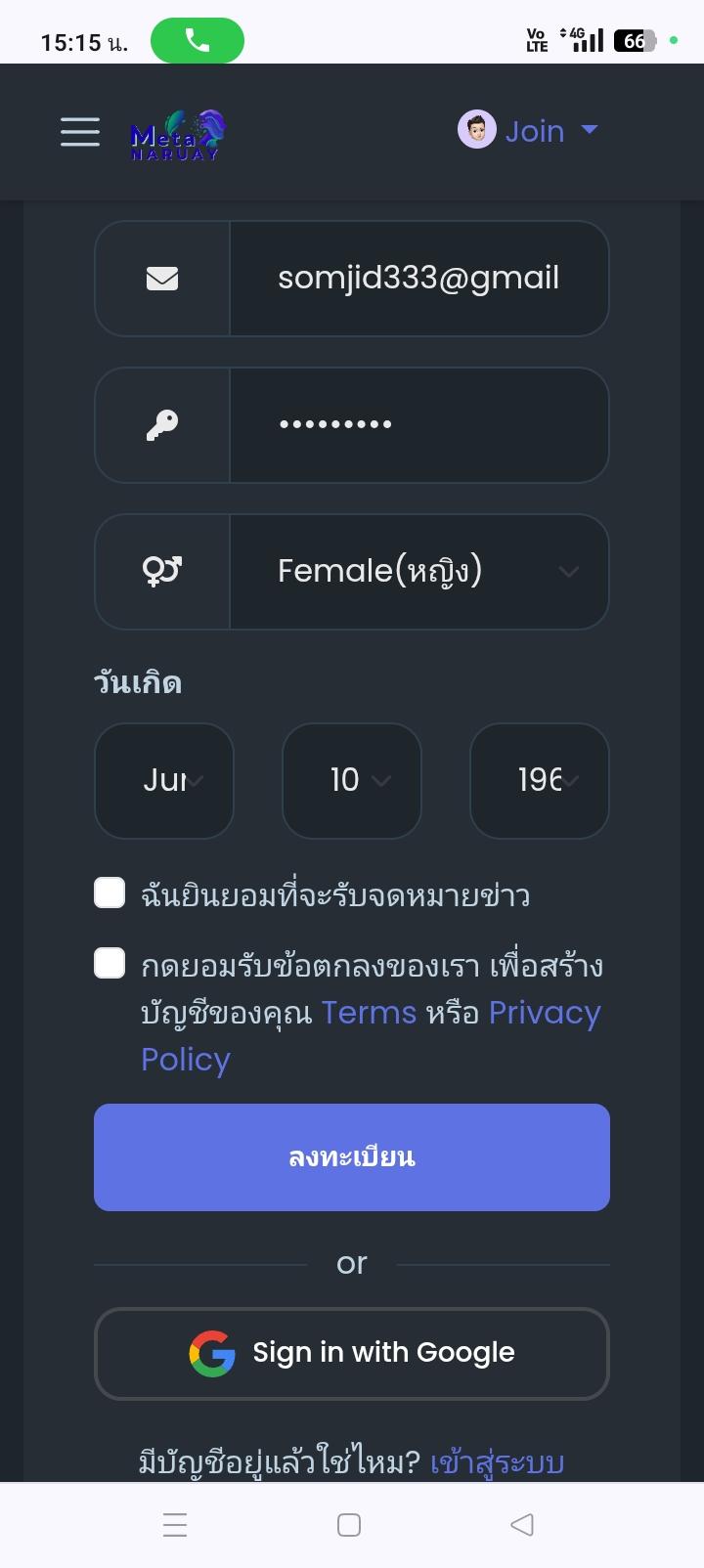Open the hamburger menu
704x1568 pixels.
80,131
